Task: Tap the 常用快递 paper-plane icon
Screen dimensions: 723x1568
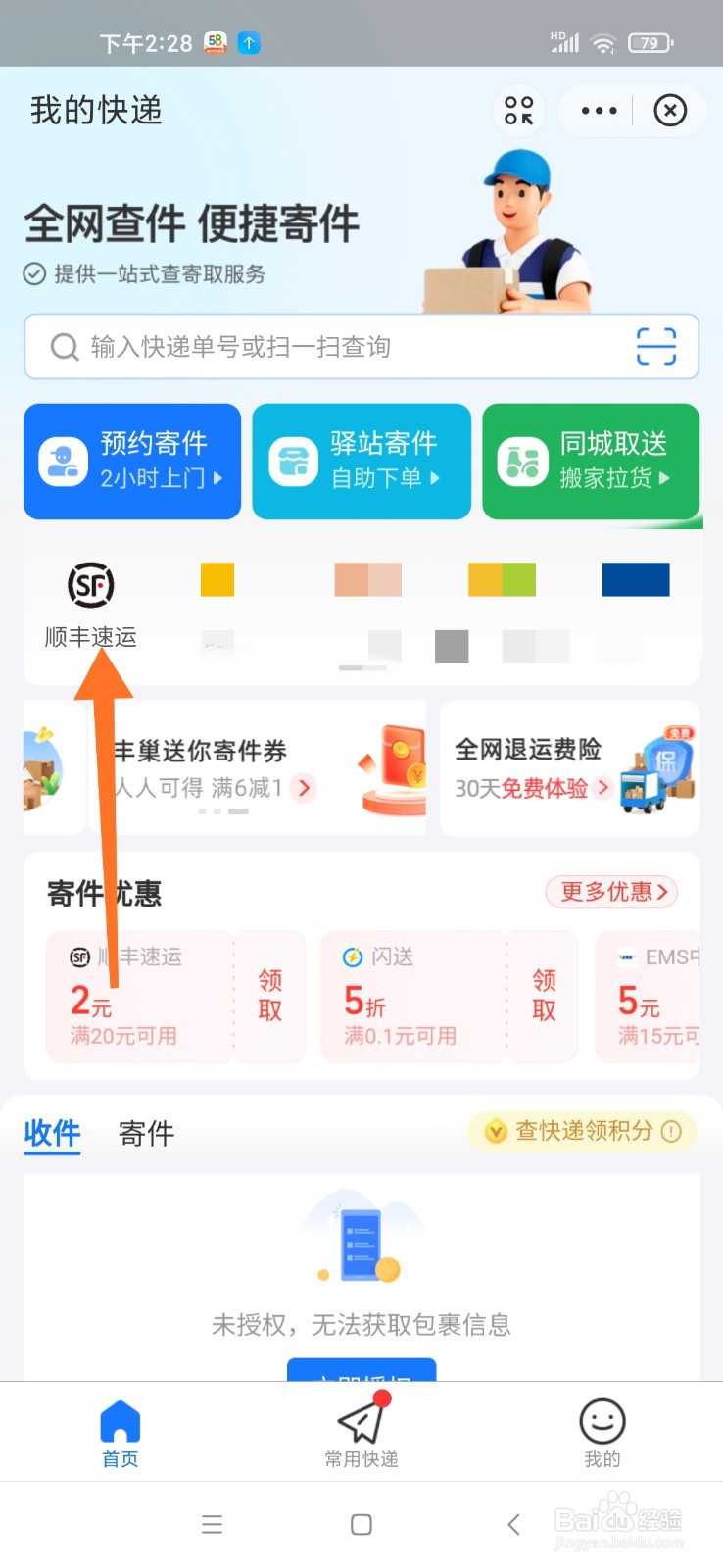Action: click(x=361, y=1421)
